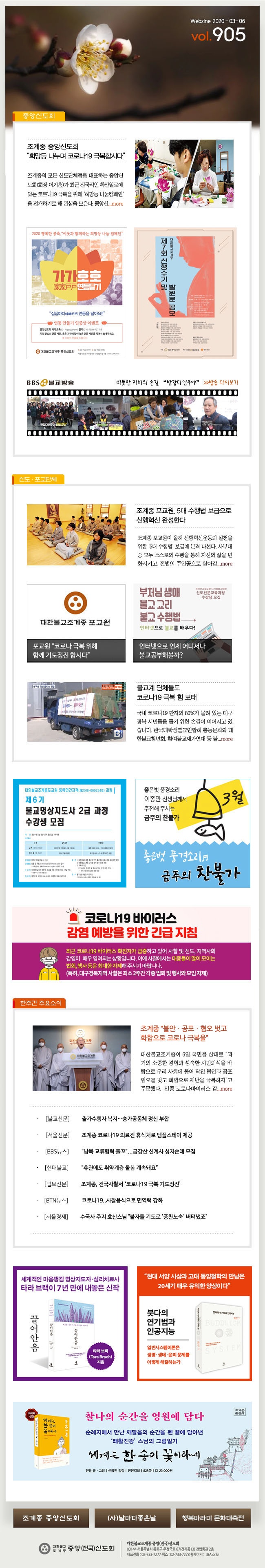The image size is (265, 1568).
Task: Open the 행복바라미 문화대축전 button
Action: click(213, 1517)
